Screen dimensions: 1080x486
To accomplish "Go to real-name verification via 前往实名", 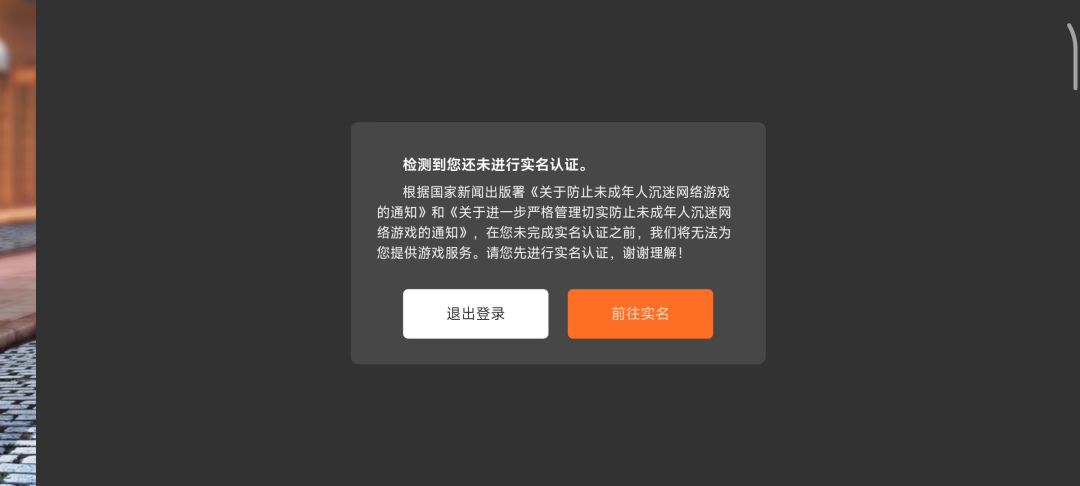I will pos(640,314).
